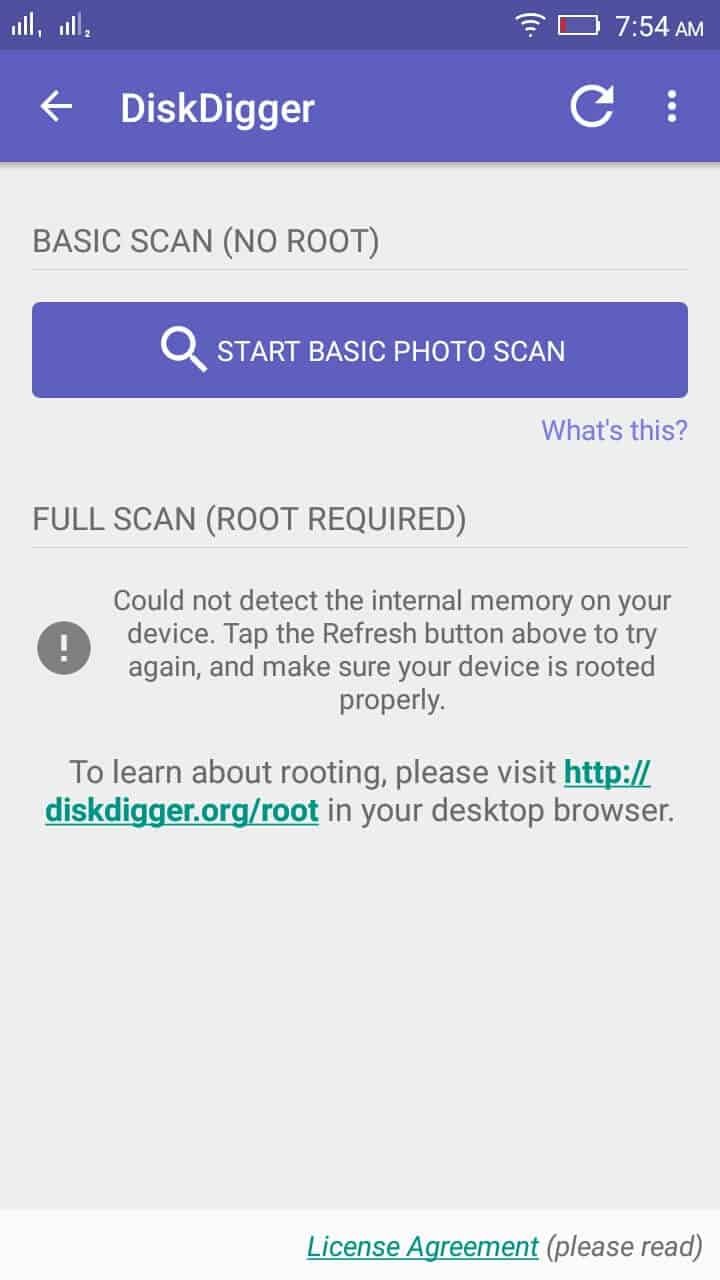Image resolution: width=720 pixels, height=1280 pixels.
Task: Read the License Agreement
Action: (422, 1247)
